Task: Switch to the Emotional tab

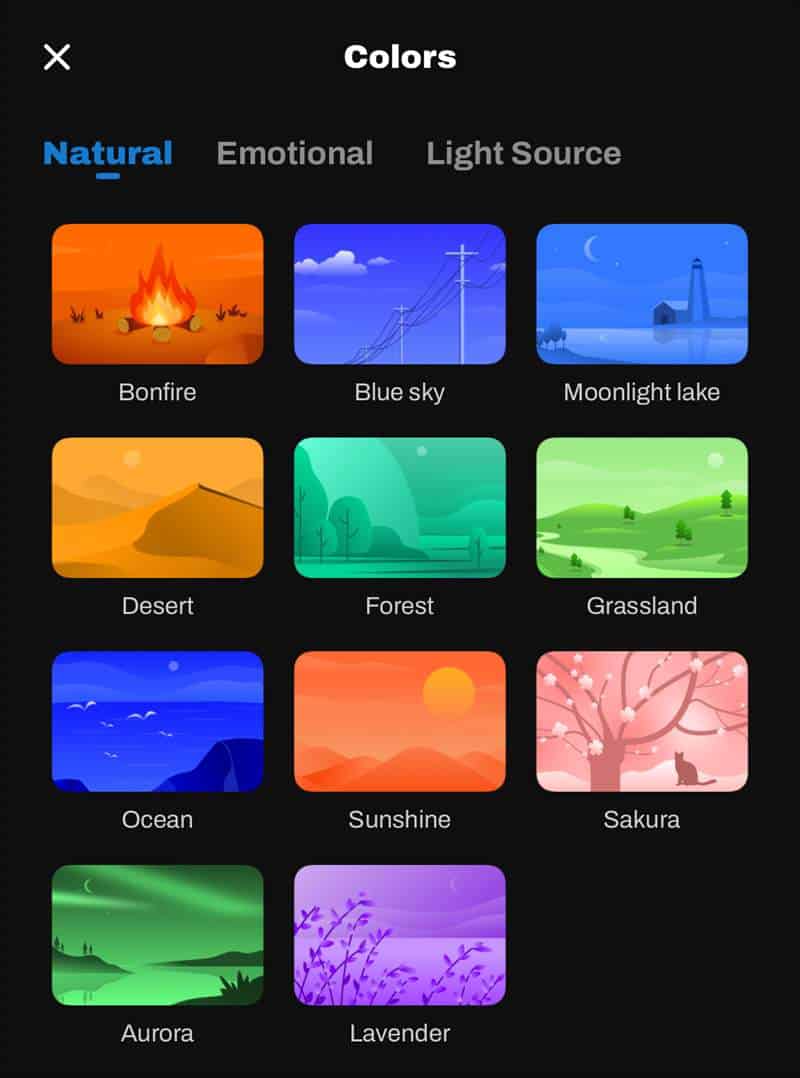Action: (294, 153)
